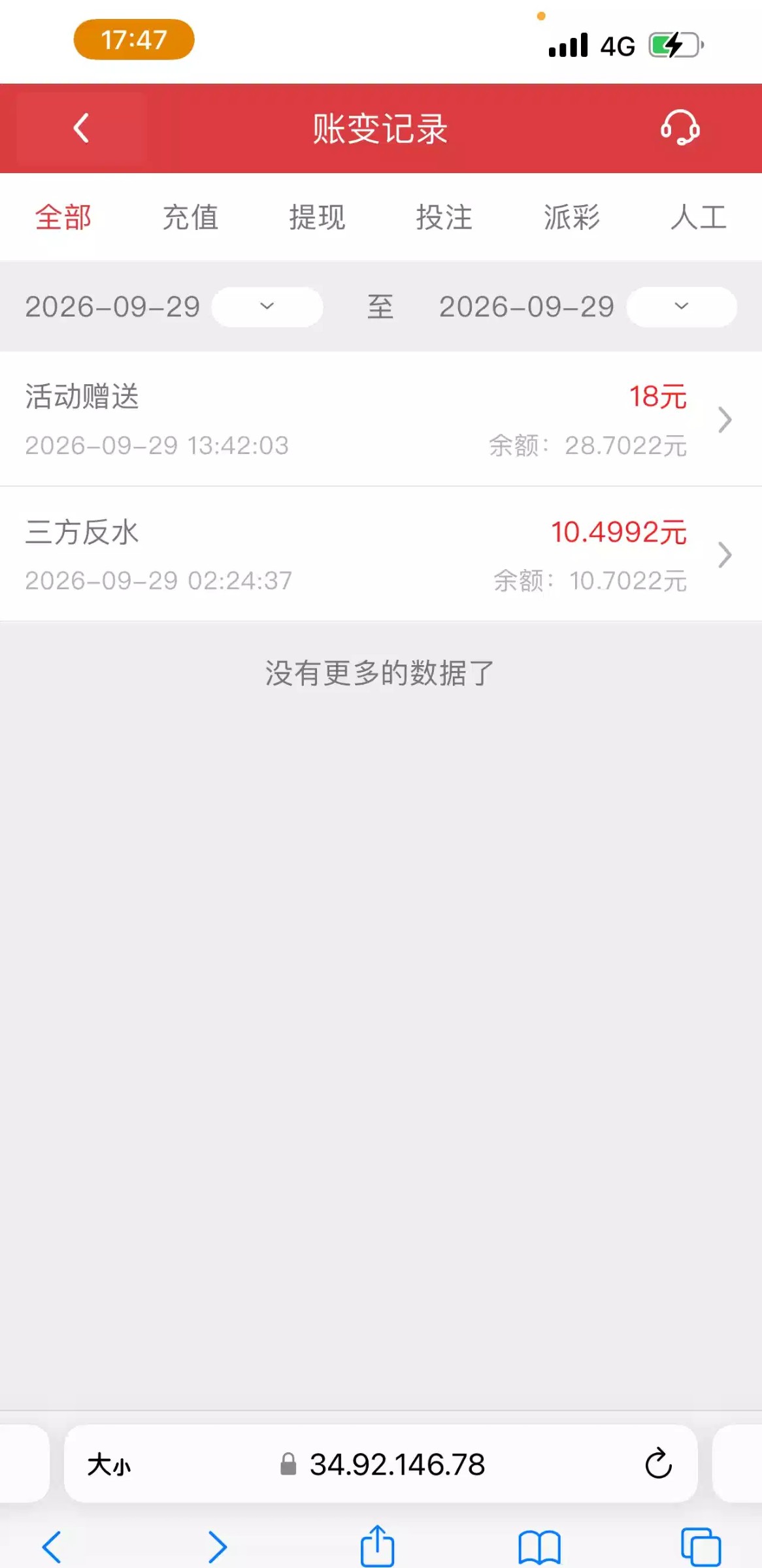Reload the page in browser
Image resolution: width=762 pixels, height=1568 pixels.
tap(658, 1463)
